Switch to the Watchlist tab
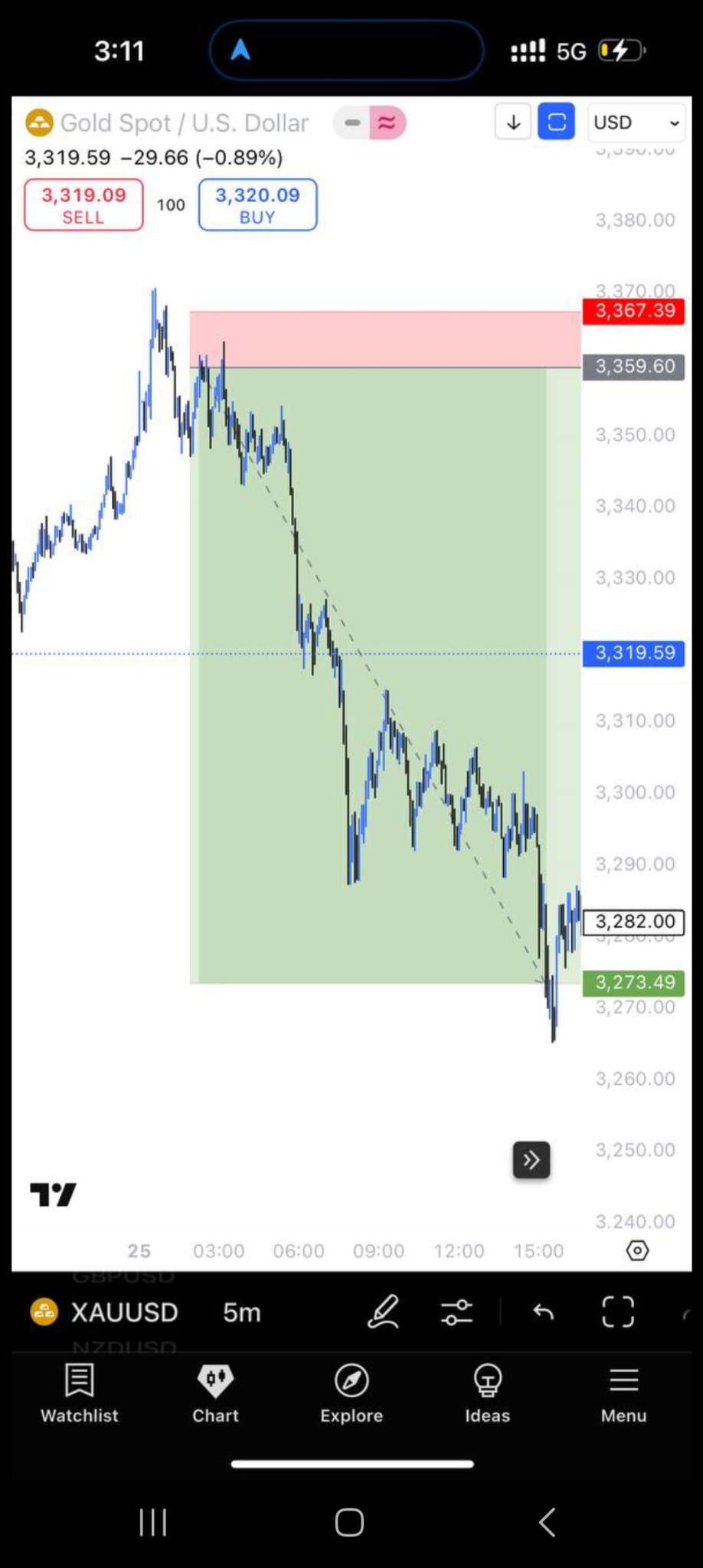Image resolution: width=703 pixels, height=1568 pixels. tap(80, 1393)
